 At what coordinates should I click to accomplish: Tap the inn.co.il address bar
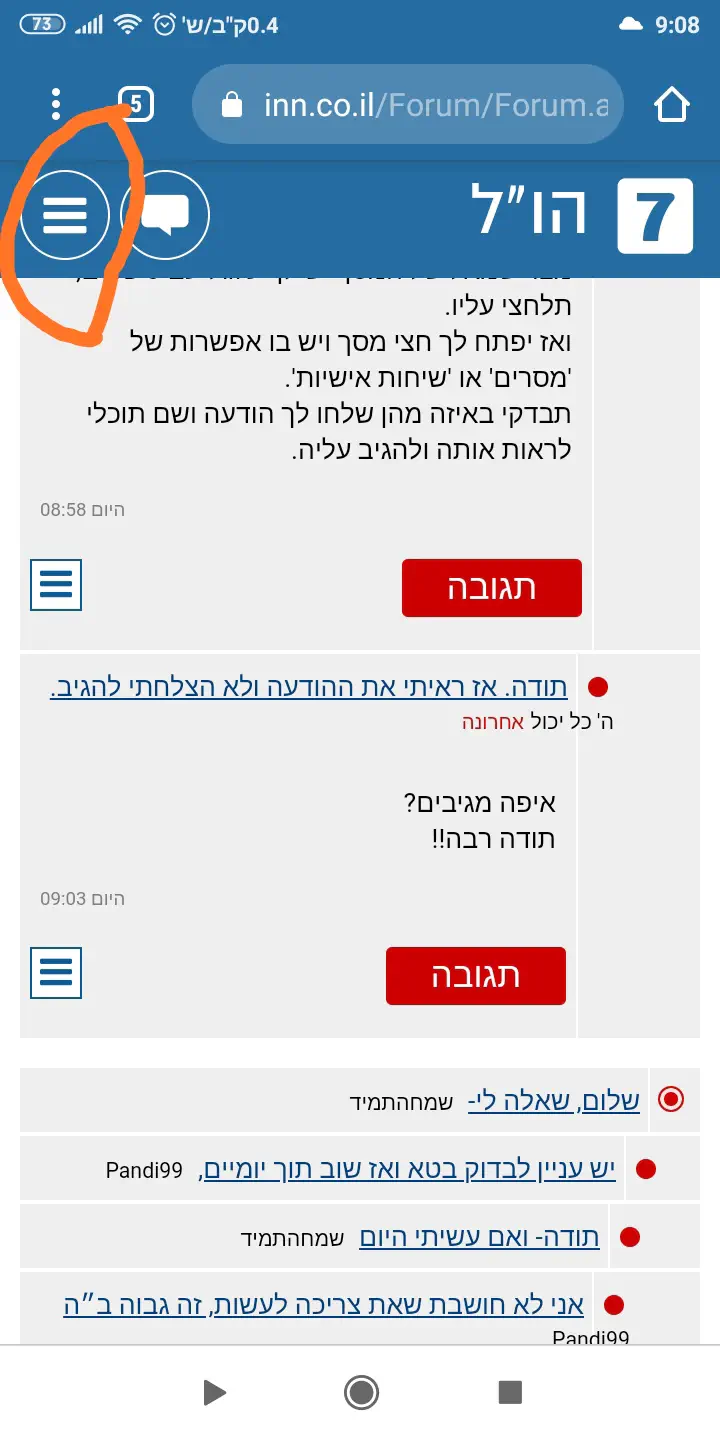pos(407,104)
